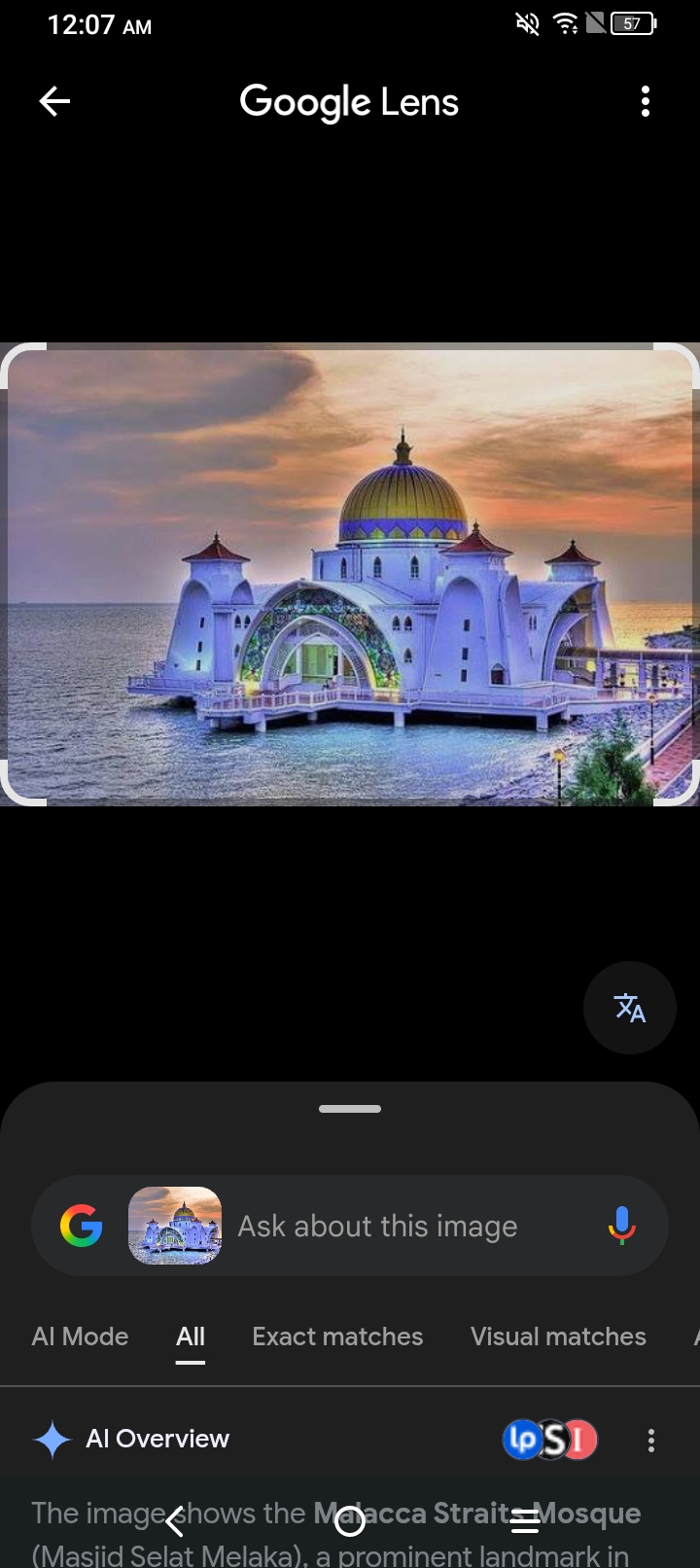Open the mosque image thumbnail in search bar

pyautogui.click(x=175, y=1226)
